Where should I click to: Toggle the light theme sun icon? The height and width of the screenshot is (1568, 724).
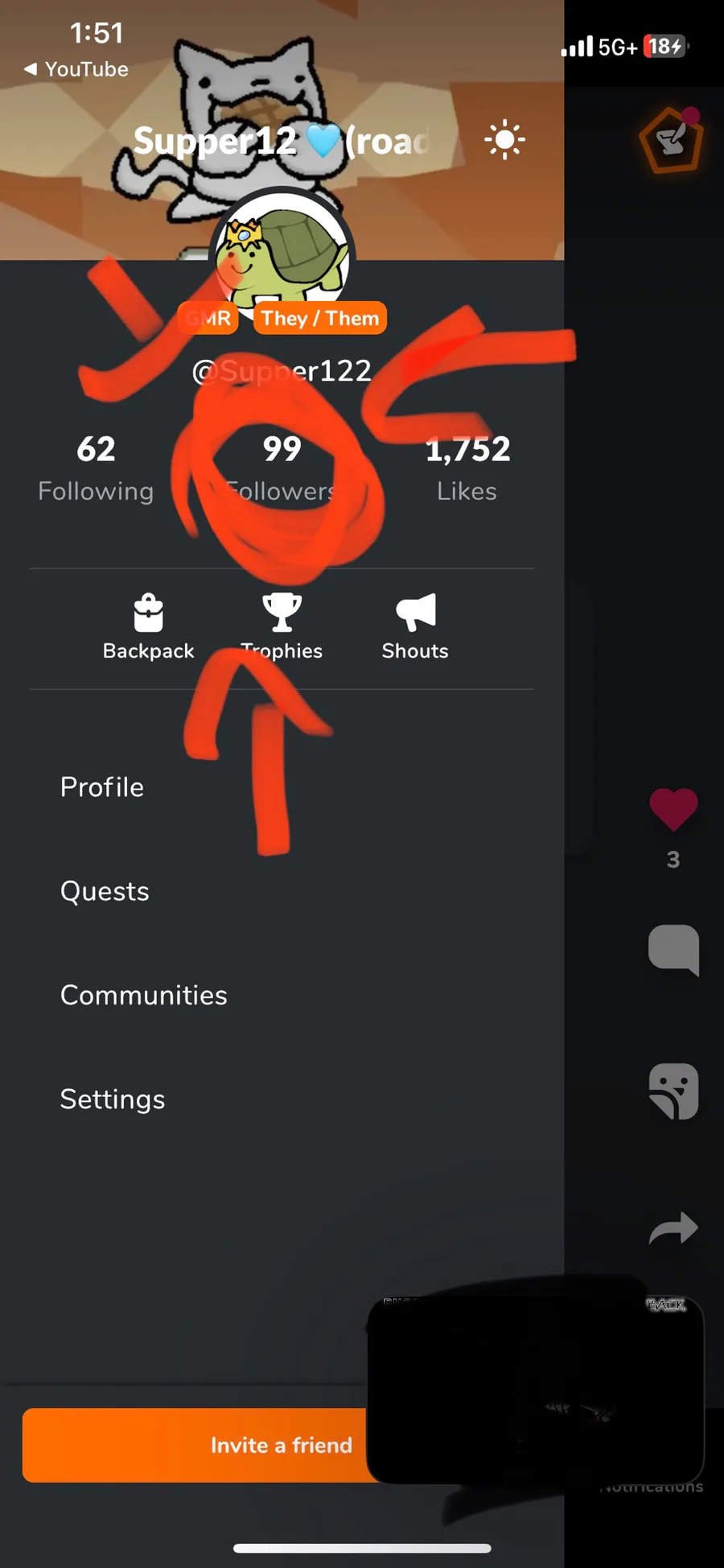(504, 140)
